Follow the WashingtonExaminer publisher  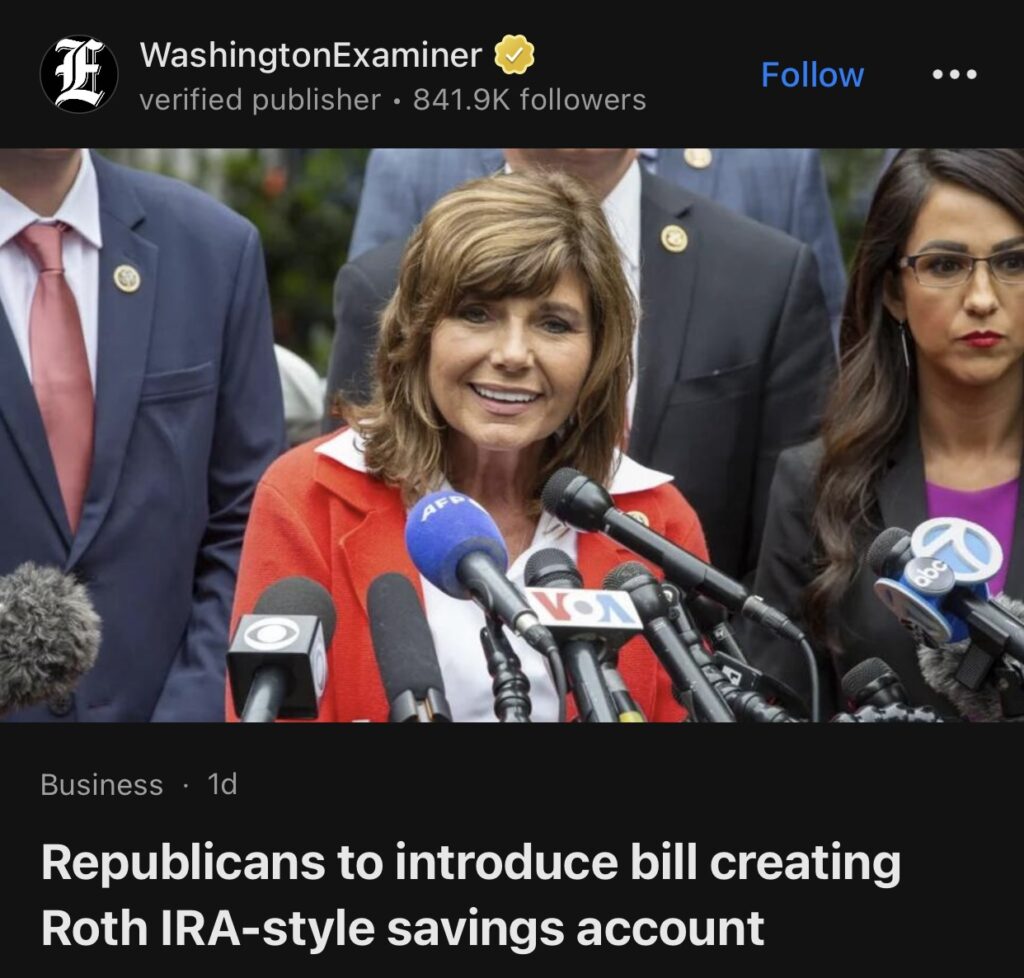pyautogui.click(x=812, y=75)
